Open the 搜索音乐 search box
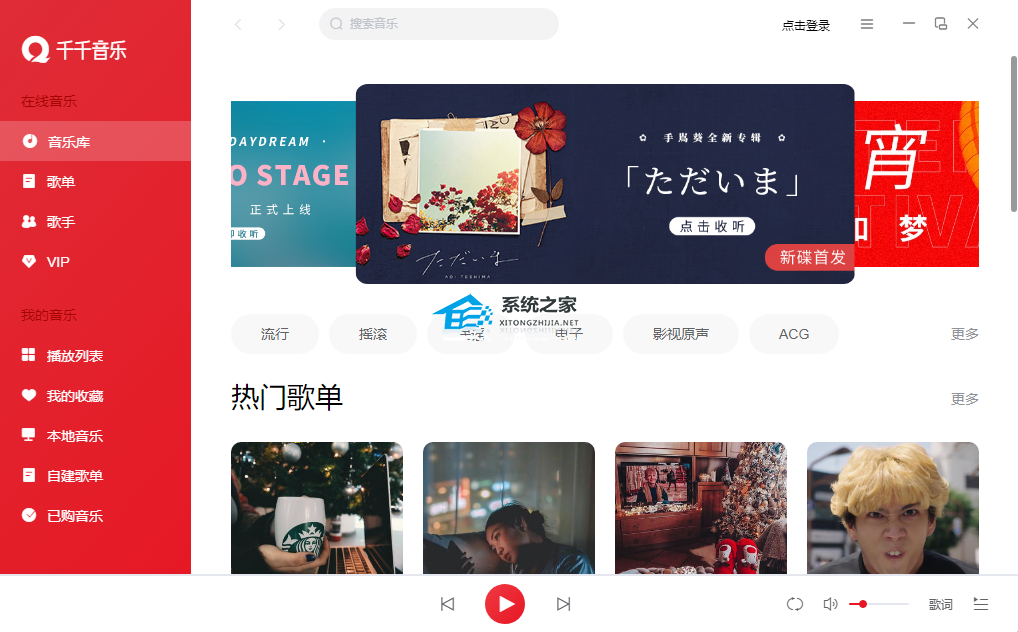This screenshot has width=1018, height=632. coord(440,24)
